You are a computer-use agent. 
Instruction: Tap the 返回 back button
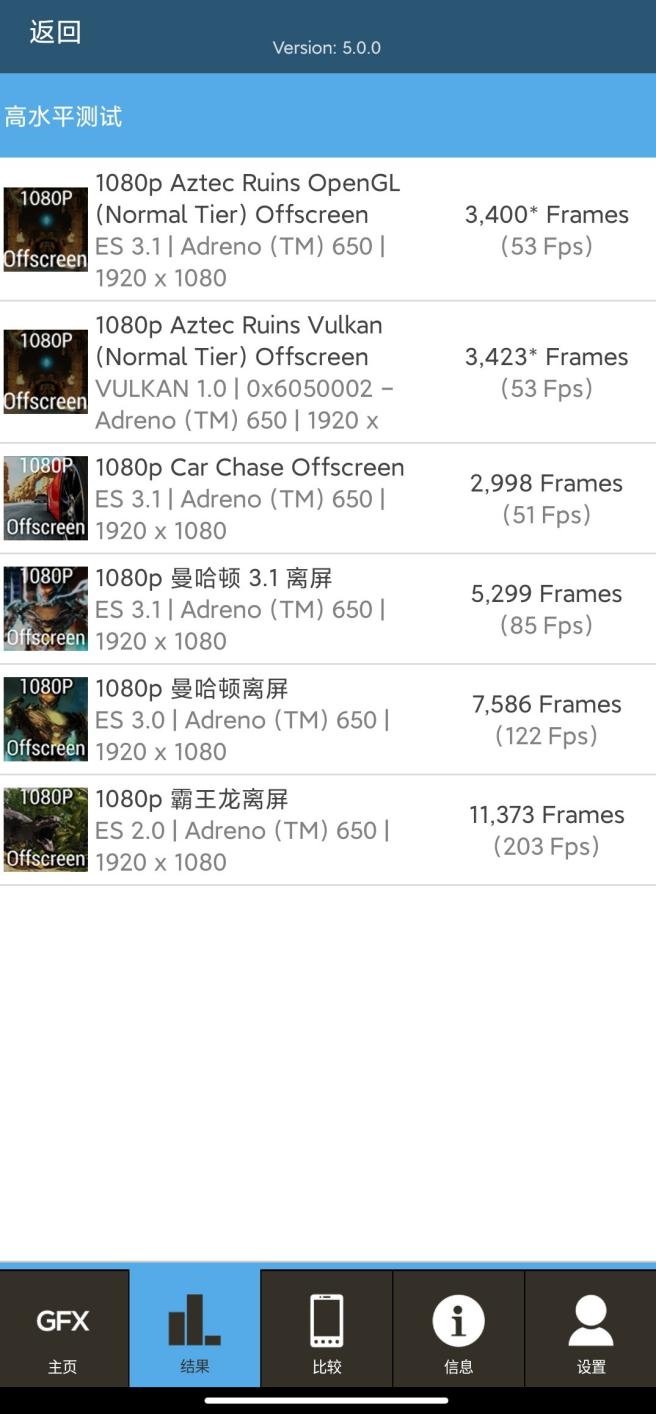pyautogui.click(x=55, y=32)
